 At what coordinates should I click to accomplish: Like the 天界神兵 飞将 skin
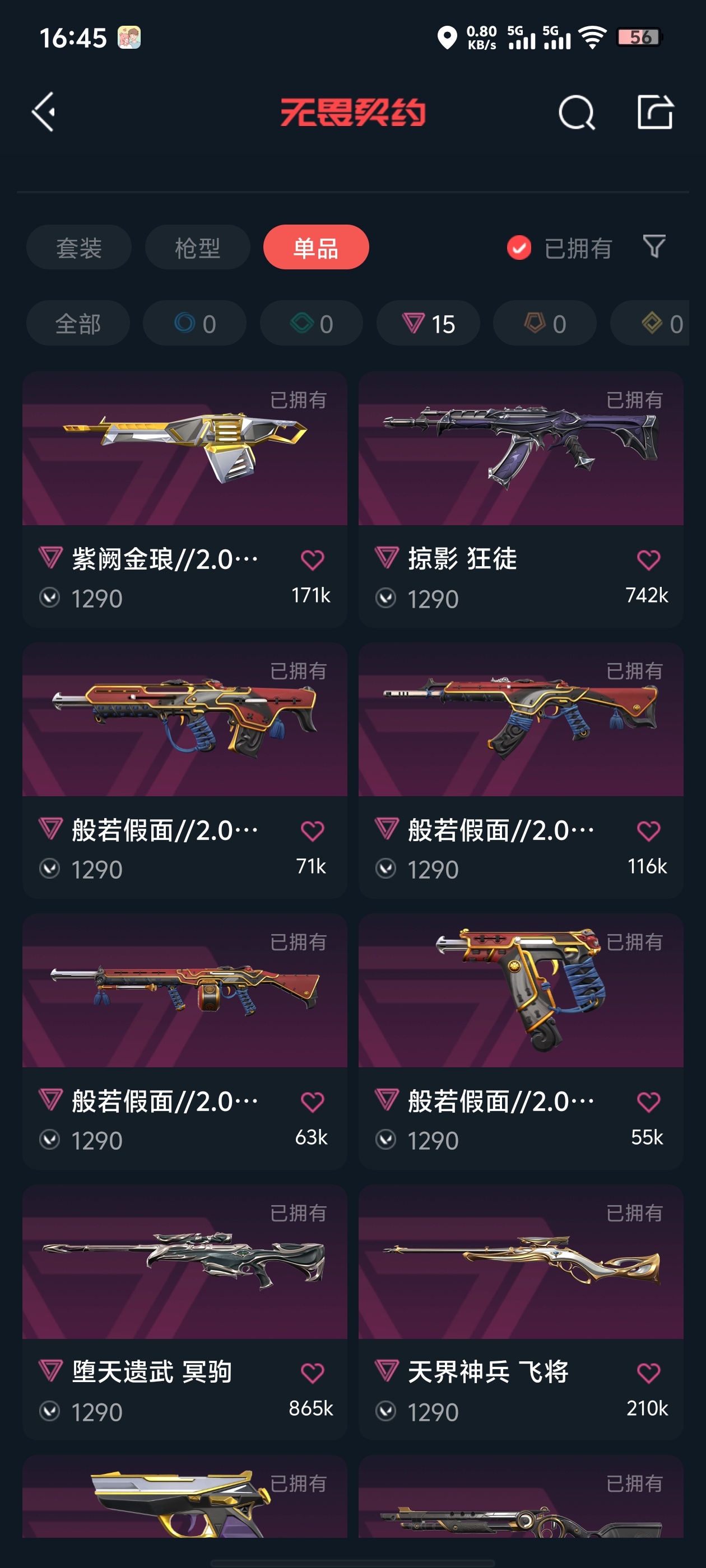click(x=648, y=1373)
